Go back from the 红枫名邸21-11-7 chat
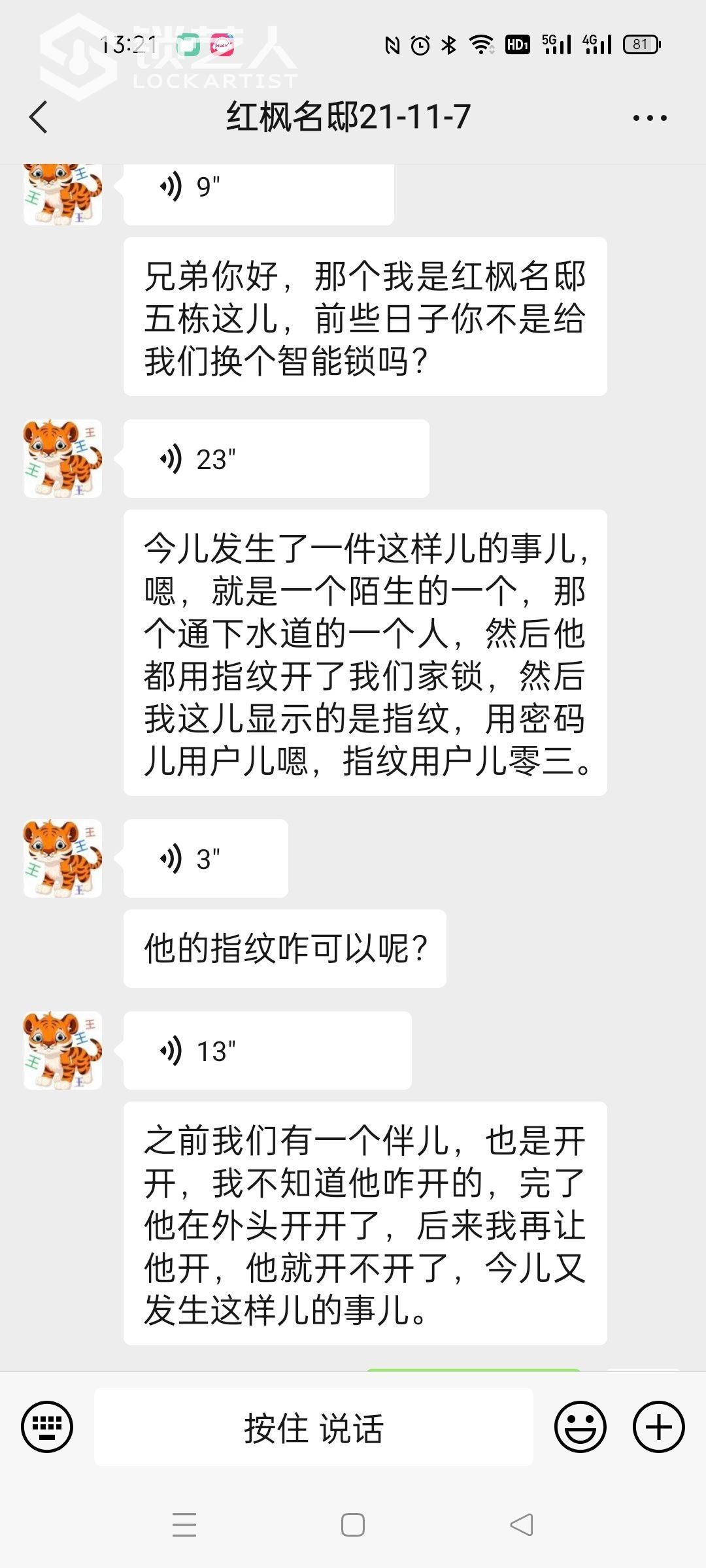The width and height of the screenshot is (706, 1568). [39, 118]
